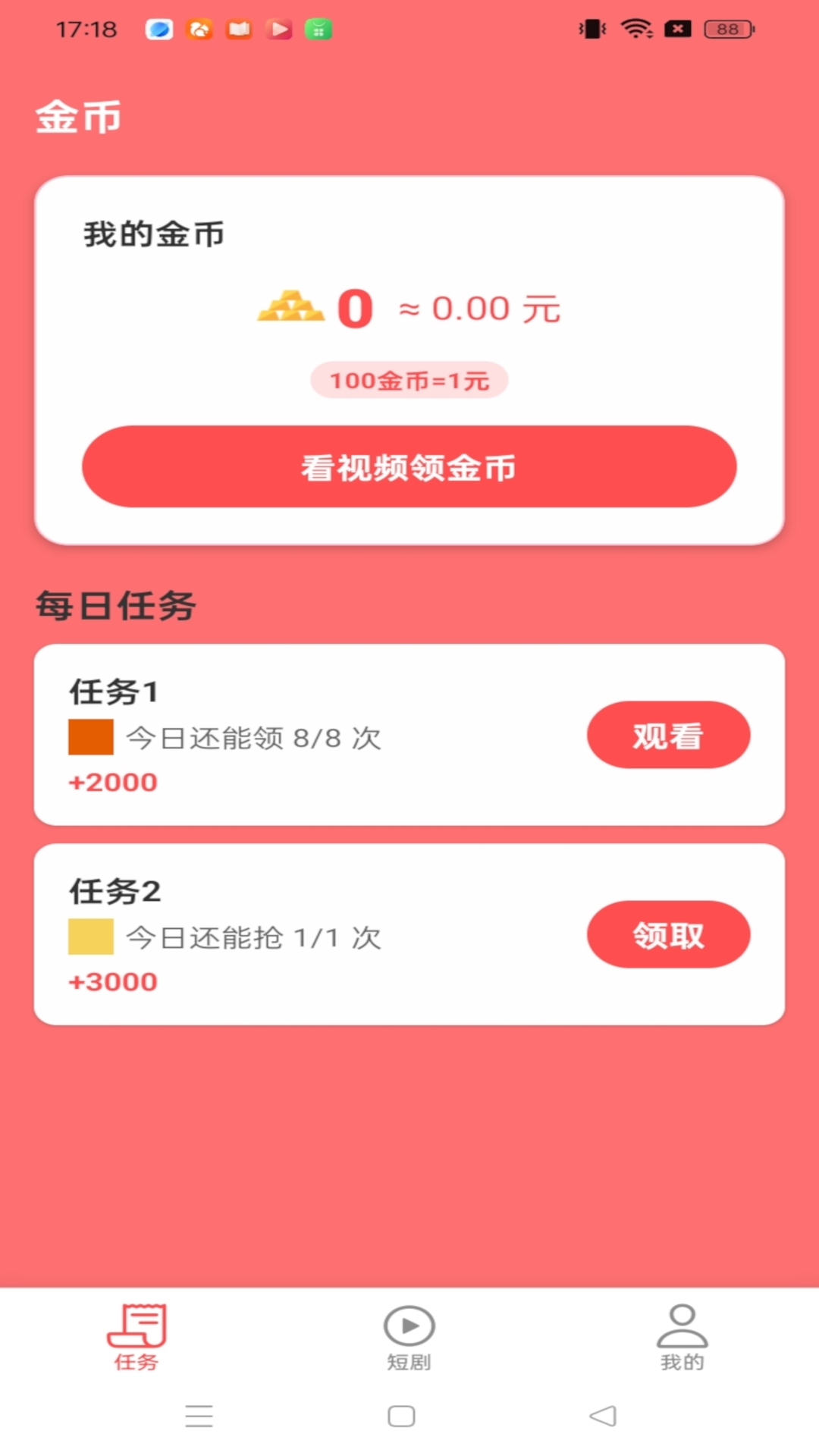The width and height of the screenshot is (819, 1456).
Task: Tap 观看 for 任务1
Action: (x=668, y=735)
